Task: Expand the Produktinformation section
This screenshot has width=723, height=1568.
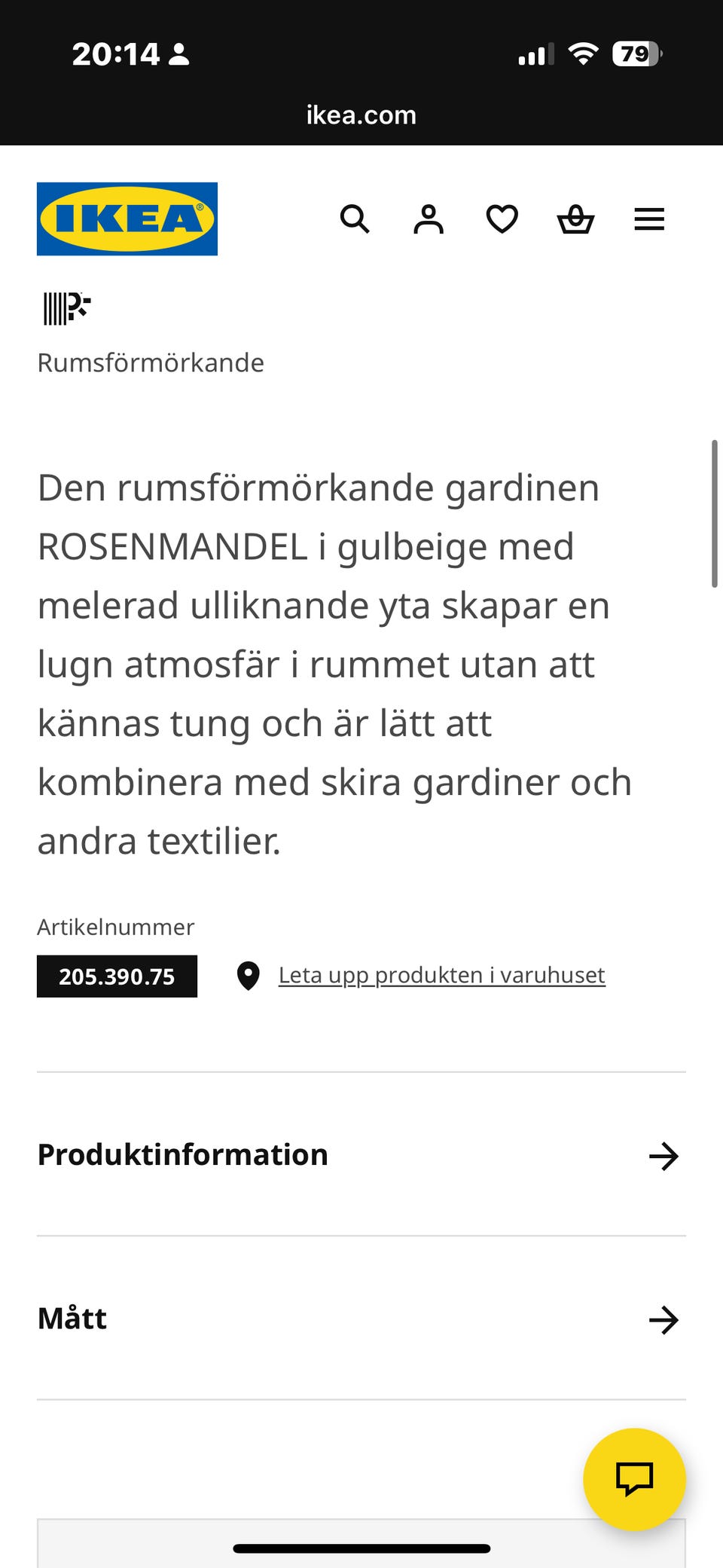Action: [x=182, y=1154]
